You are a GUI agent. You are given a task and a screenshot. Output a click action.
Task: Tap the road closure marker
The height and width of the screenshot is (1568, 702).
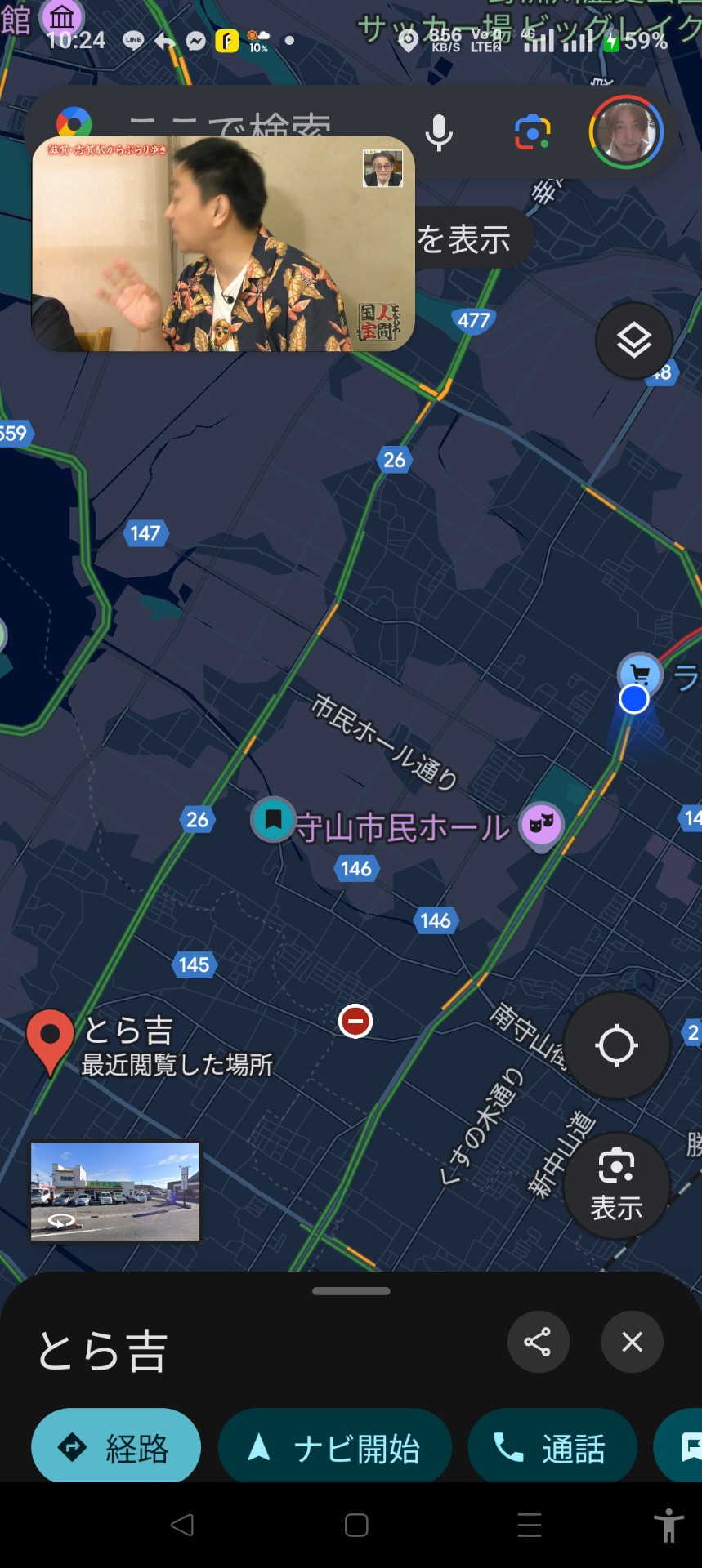[355, 1021]
